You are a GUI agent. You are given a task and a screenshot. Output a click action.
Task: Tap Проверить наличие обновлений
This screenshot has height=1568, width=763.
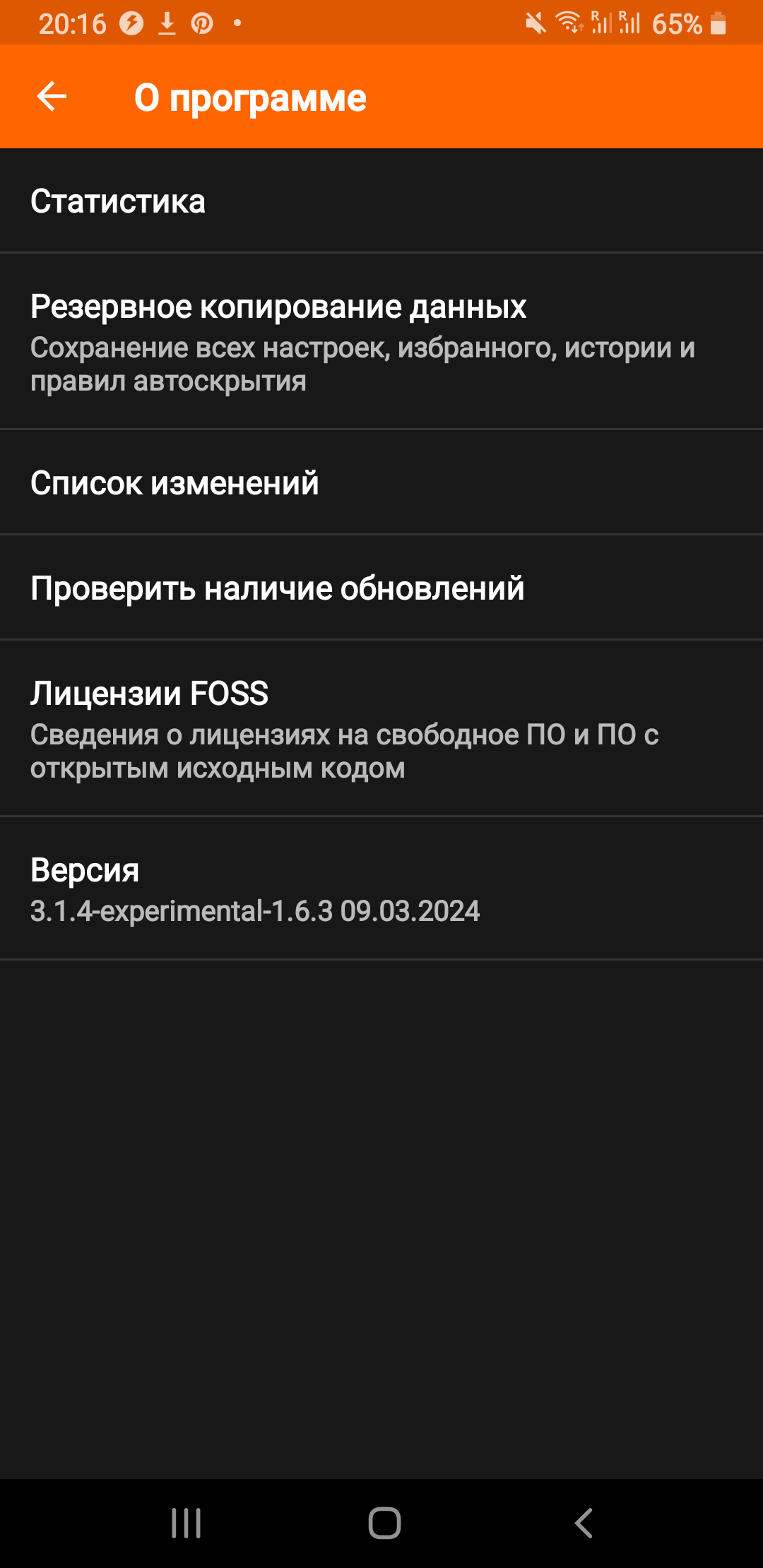(381, 588)
